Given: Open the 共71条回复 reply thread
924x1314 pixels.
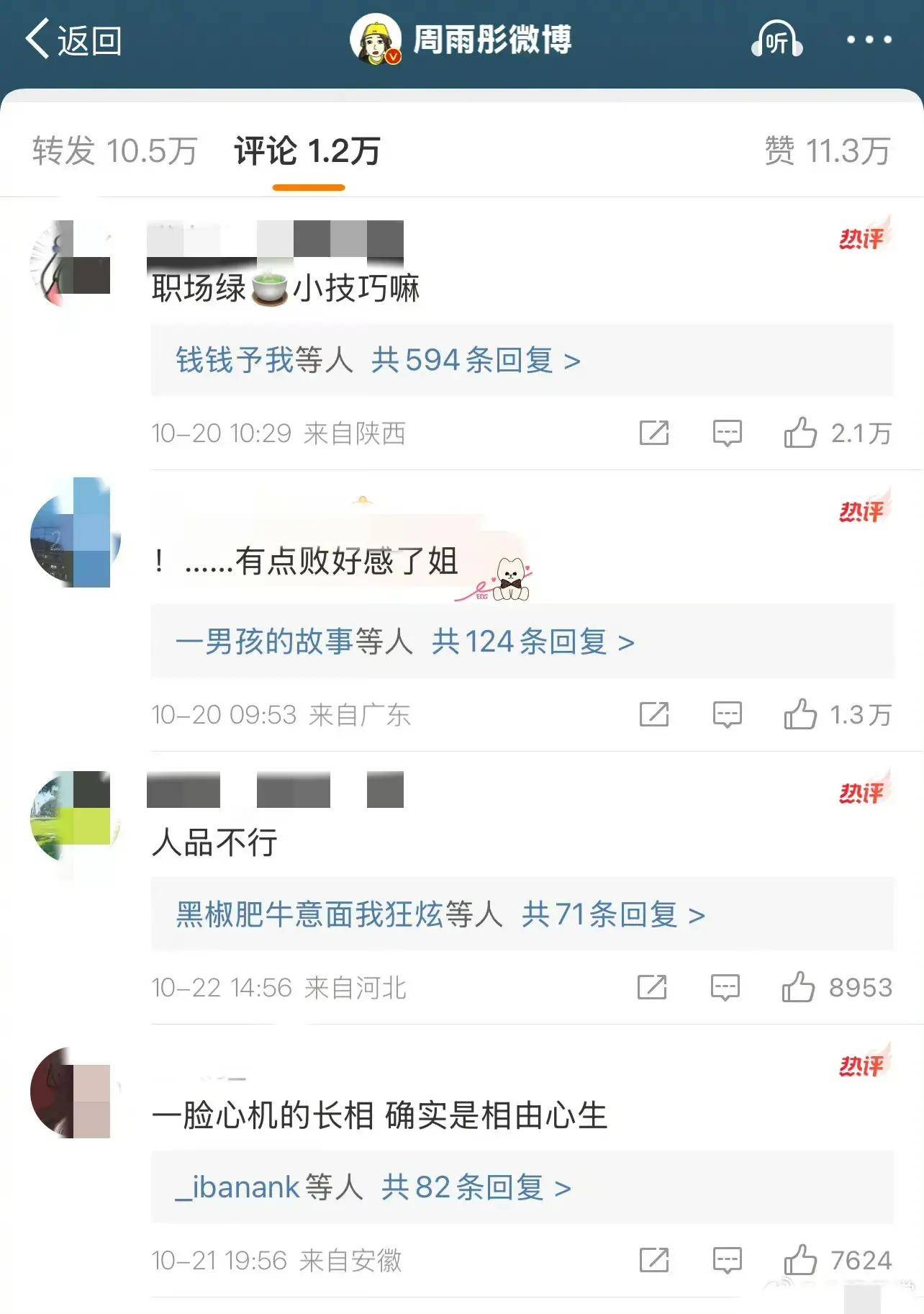Looking at the screenshot, I should pyautogui.click(x=612, y=914).
